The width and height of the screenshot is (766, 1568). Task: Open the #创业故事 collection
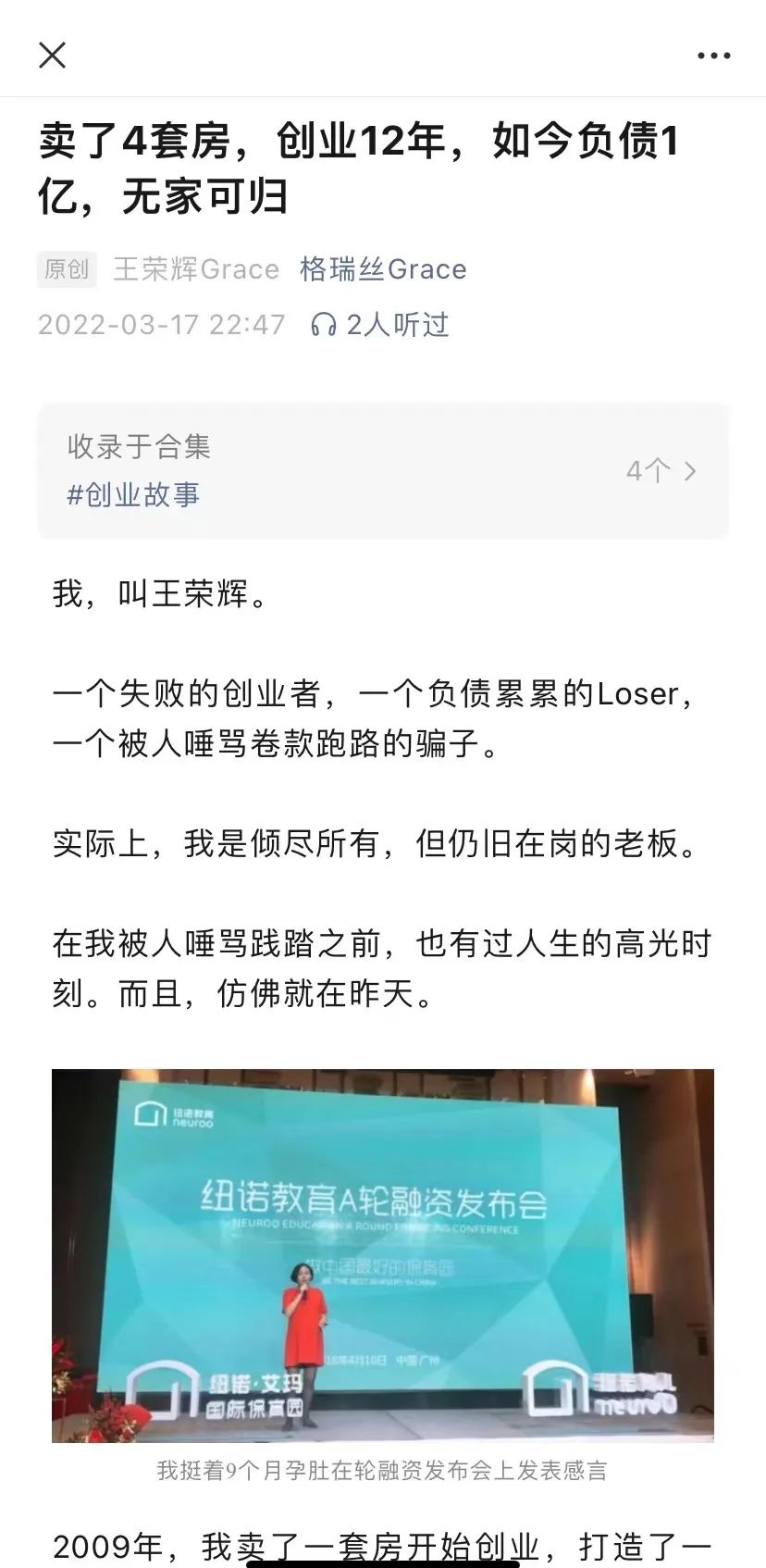(133, 495)
